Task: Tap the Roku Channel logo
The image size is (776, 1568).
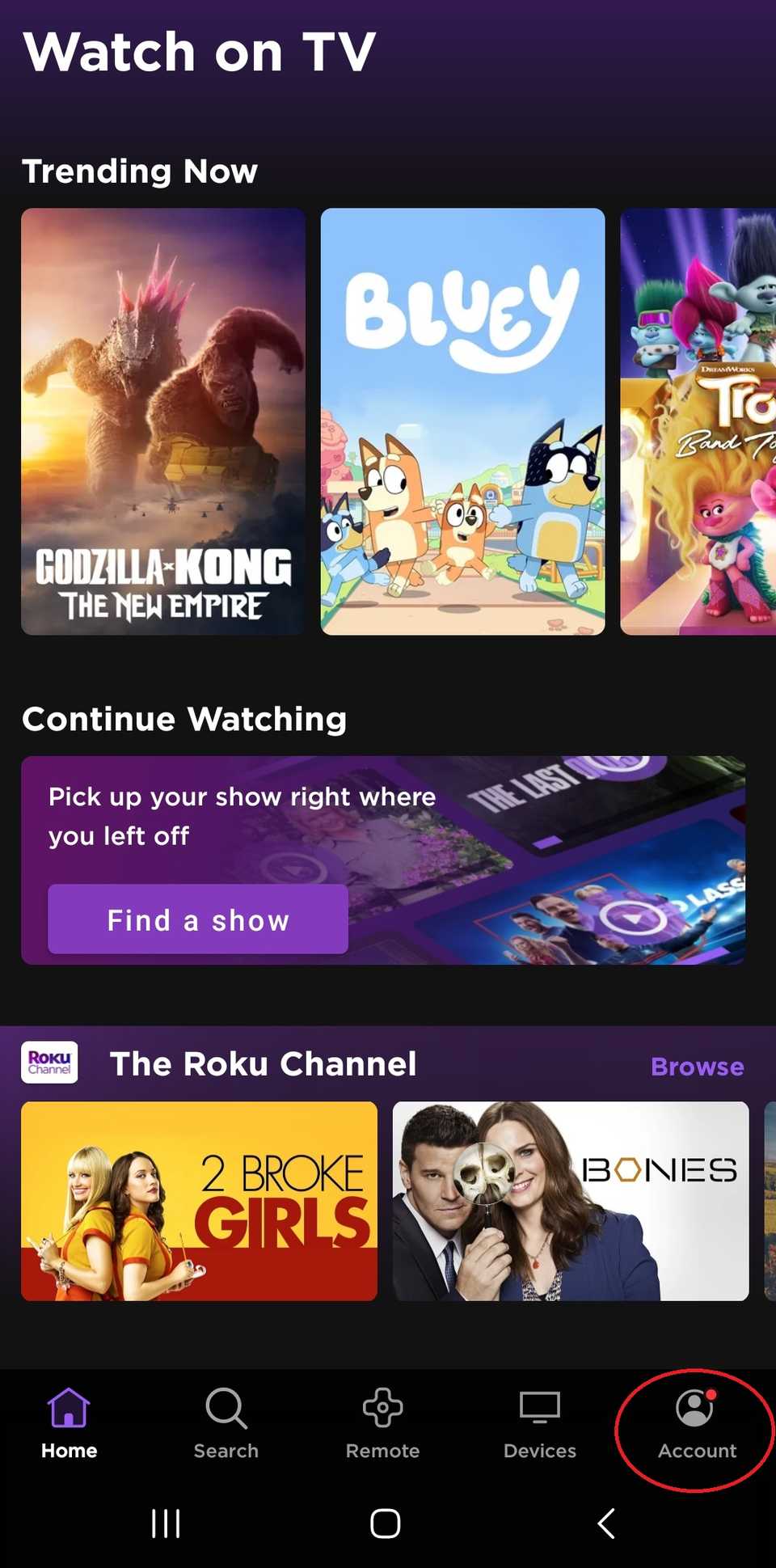Action: pos(48,1063)
